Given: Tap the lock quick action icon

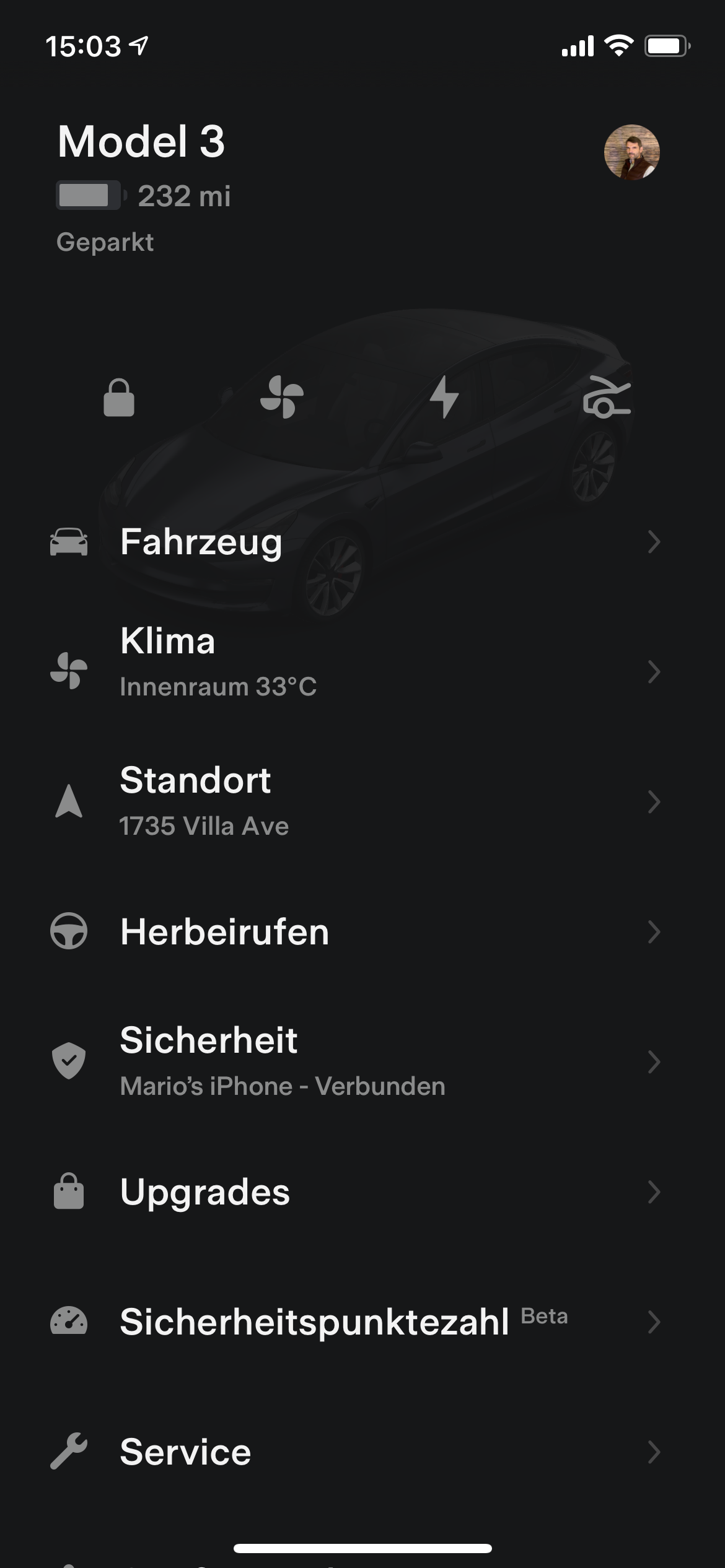Looking at the screenshot, I should pos(119,398).
